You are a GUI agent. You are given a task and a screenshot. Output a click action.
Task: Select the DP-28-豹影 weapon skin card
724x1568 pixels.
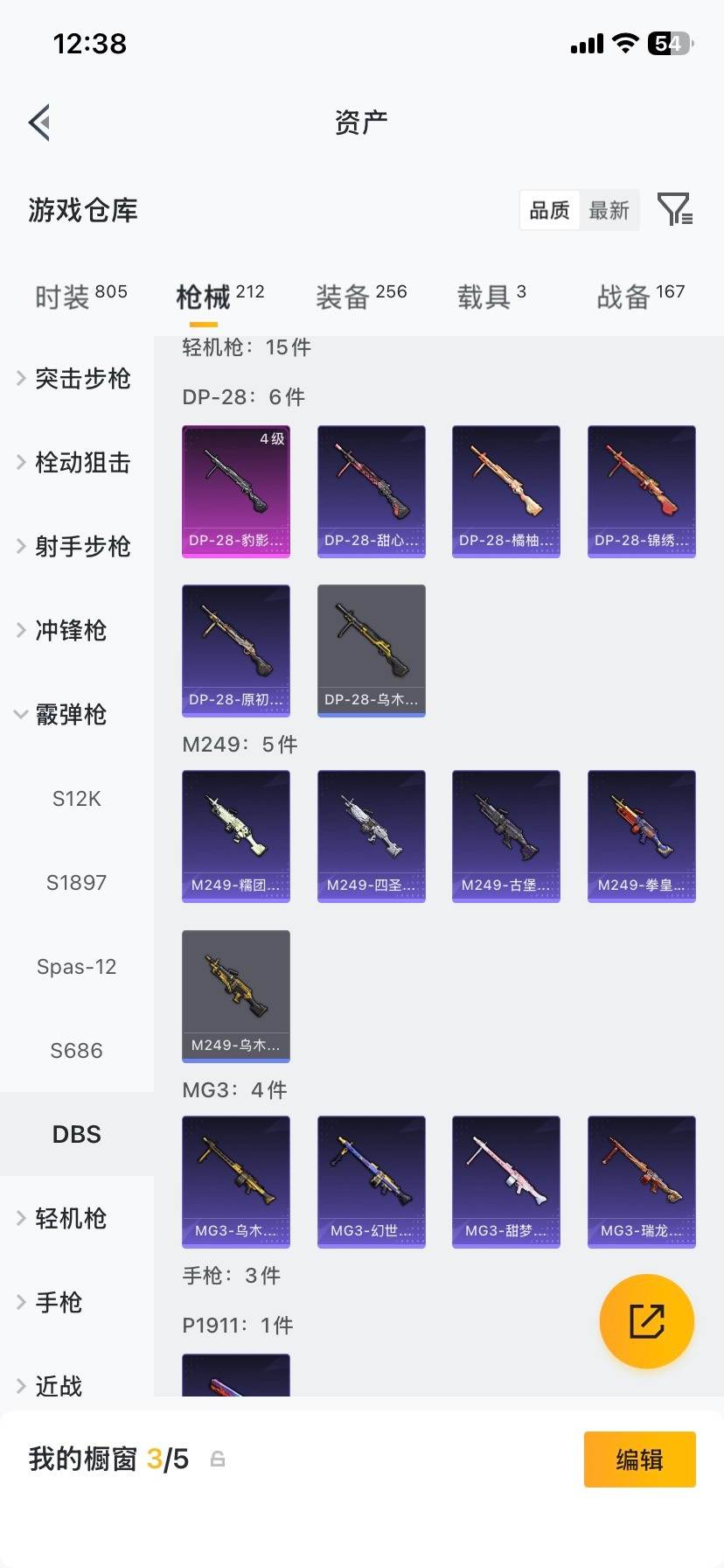click(x=235, y=491)
